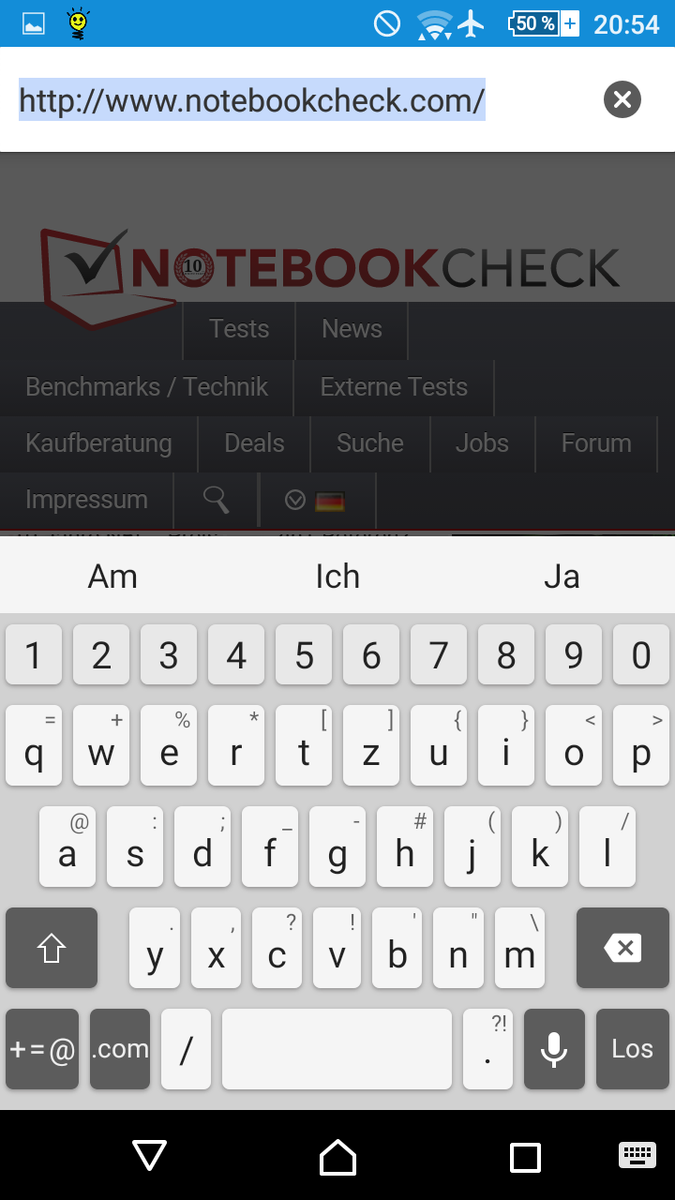Choose the "Ich" word suggestion
The image size is (675, 1200).
point(337,576)
